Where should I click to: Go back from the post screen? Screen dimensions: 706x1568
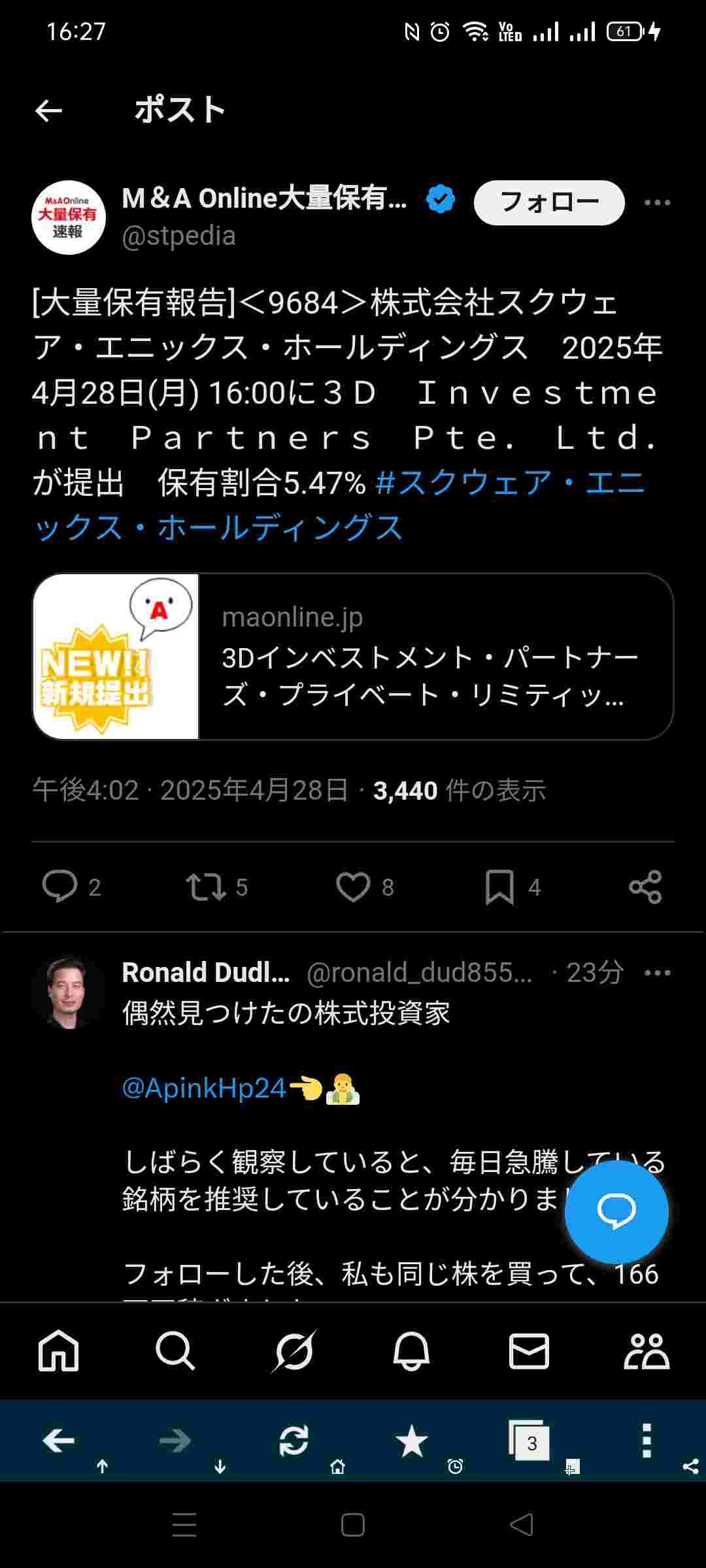[x=48, y=110]
